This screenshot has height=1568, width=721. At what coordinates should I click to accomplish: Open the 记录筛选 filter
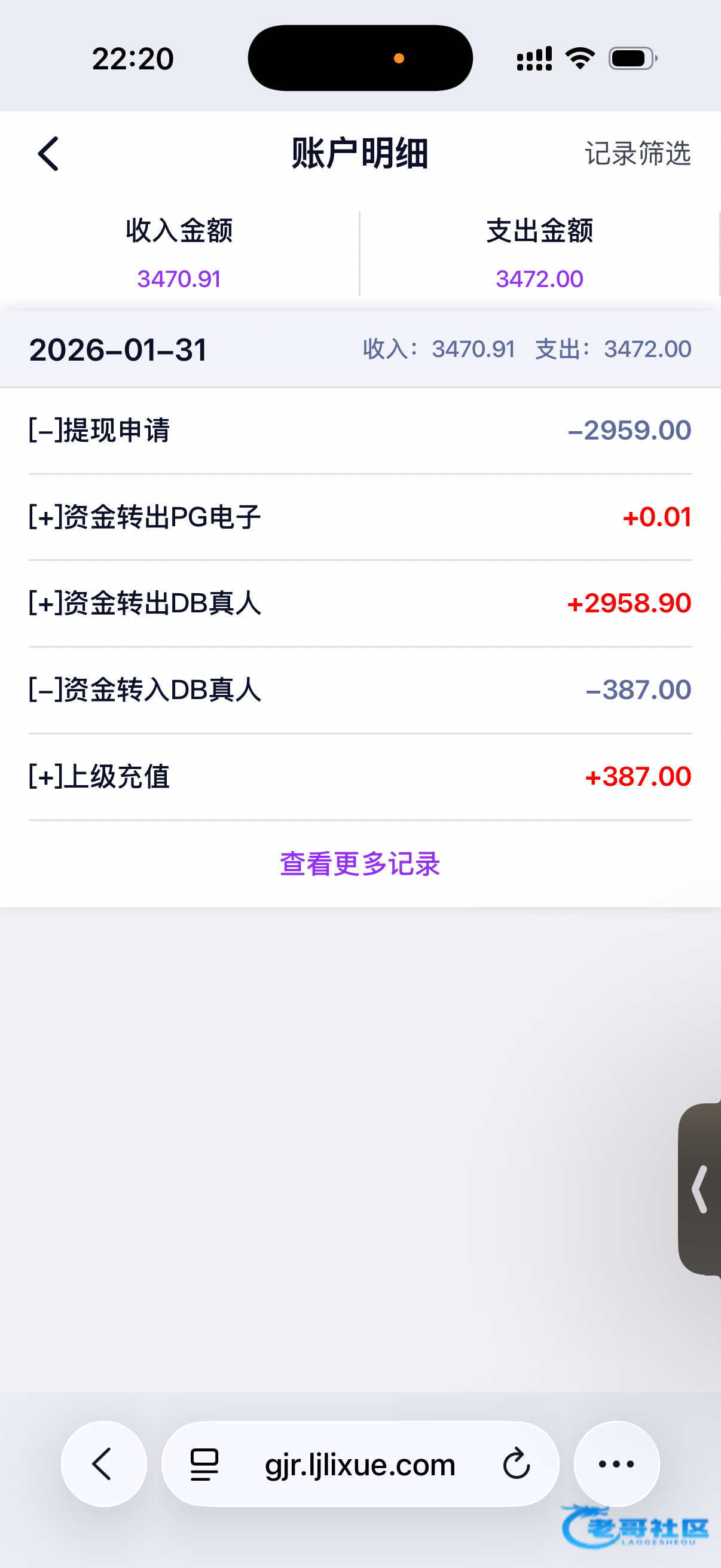[638, 153]
